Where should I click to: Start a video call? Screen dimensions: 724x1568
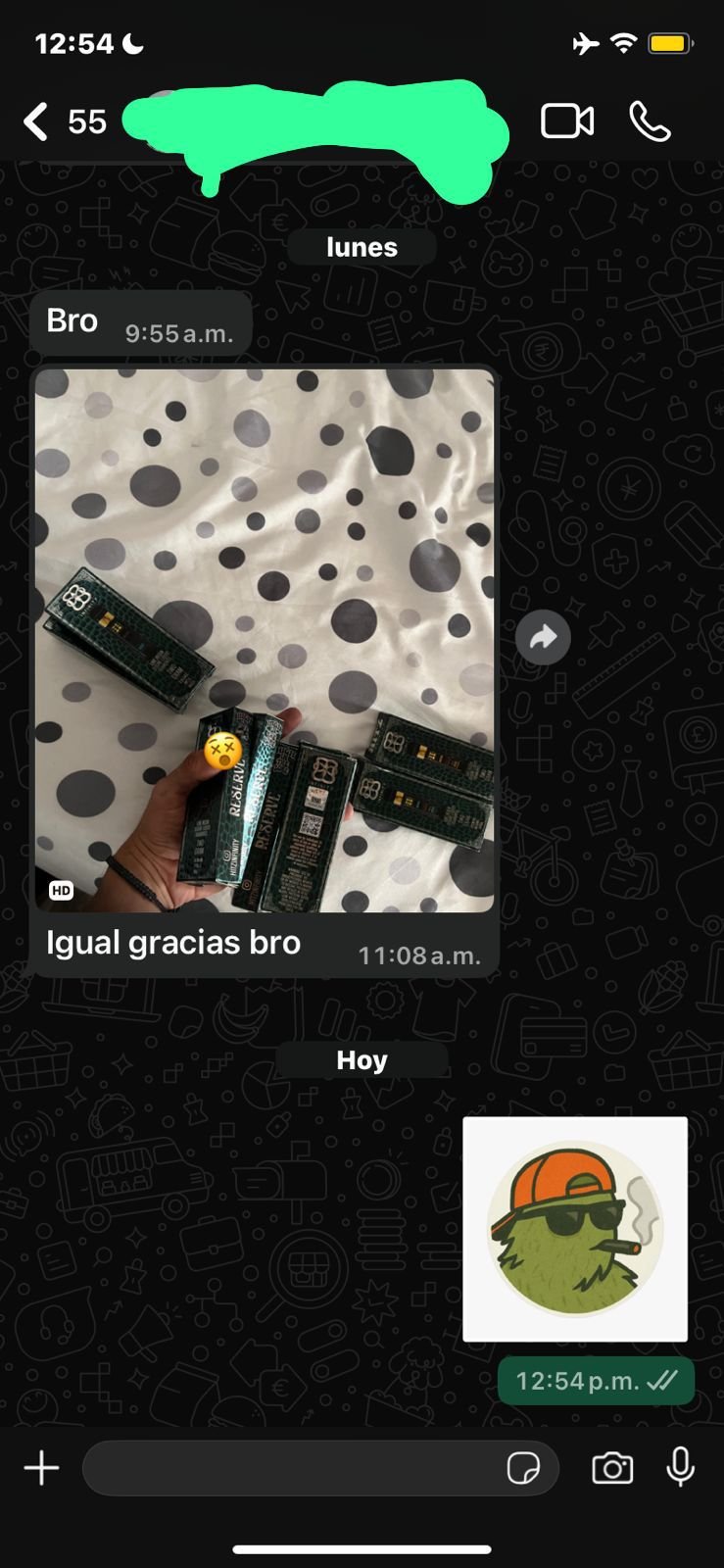coord(567,122)
